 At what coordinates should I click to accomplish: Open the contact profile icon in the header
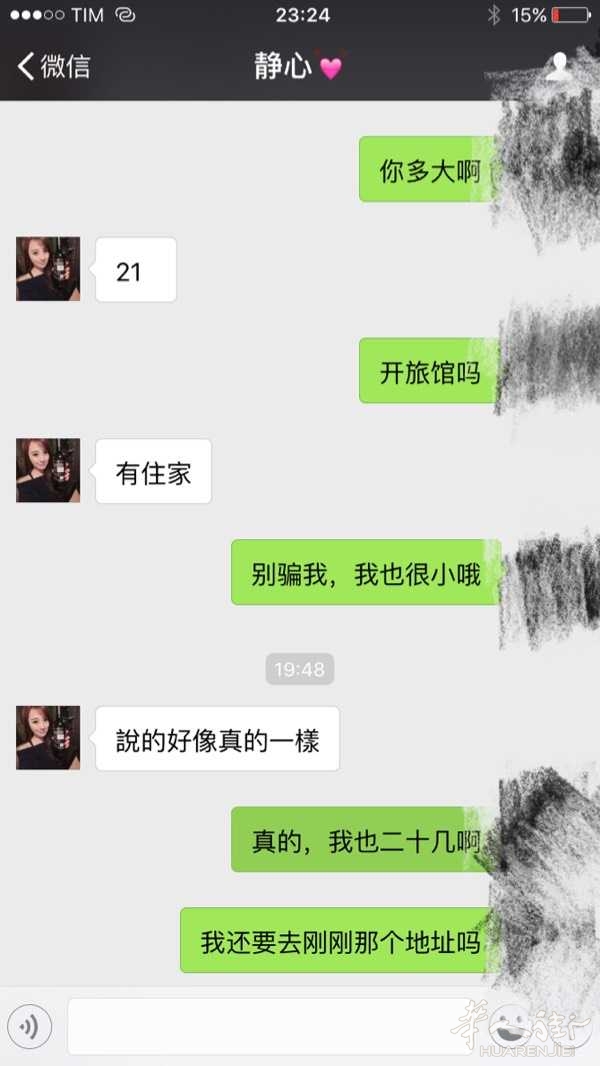(557, 67)
